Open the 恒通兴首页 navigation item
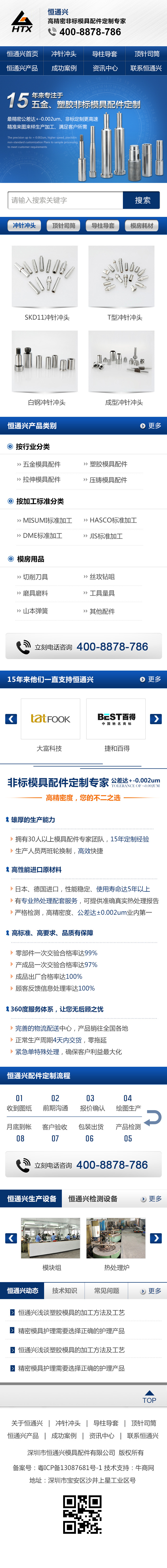The image size is (167, 1568). coord(22,54)
